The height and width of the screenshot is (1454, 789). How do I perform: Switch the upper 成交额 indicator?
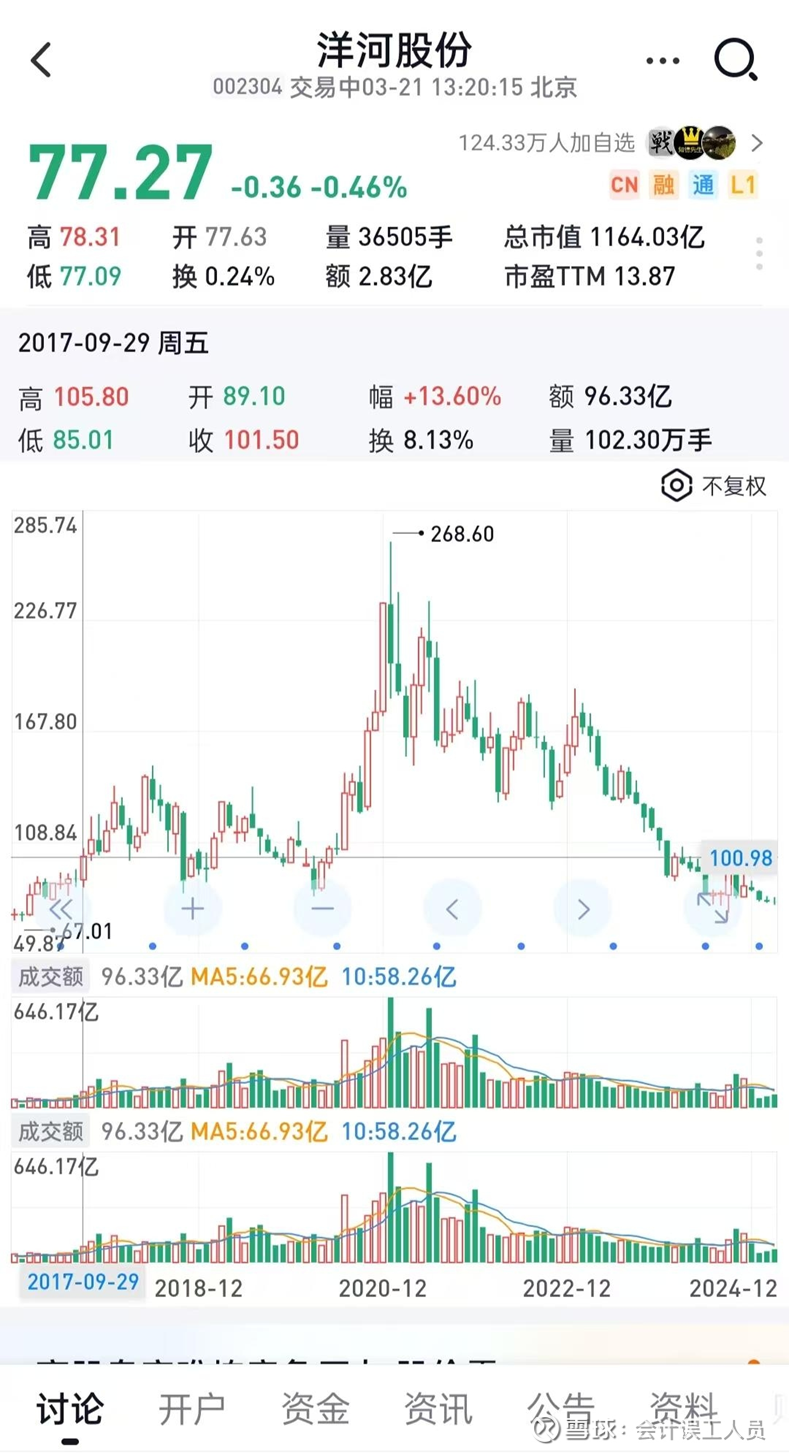click(x=50, y=976)
